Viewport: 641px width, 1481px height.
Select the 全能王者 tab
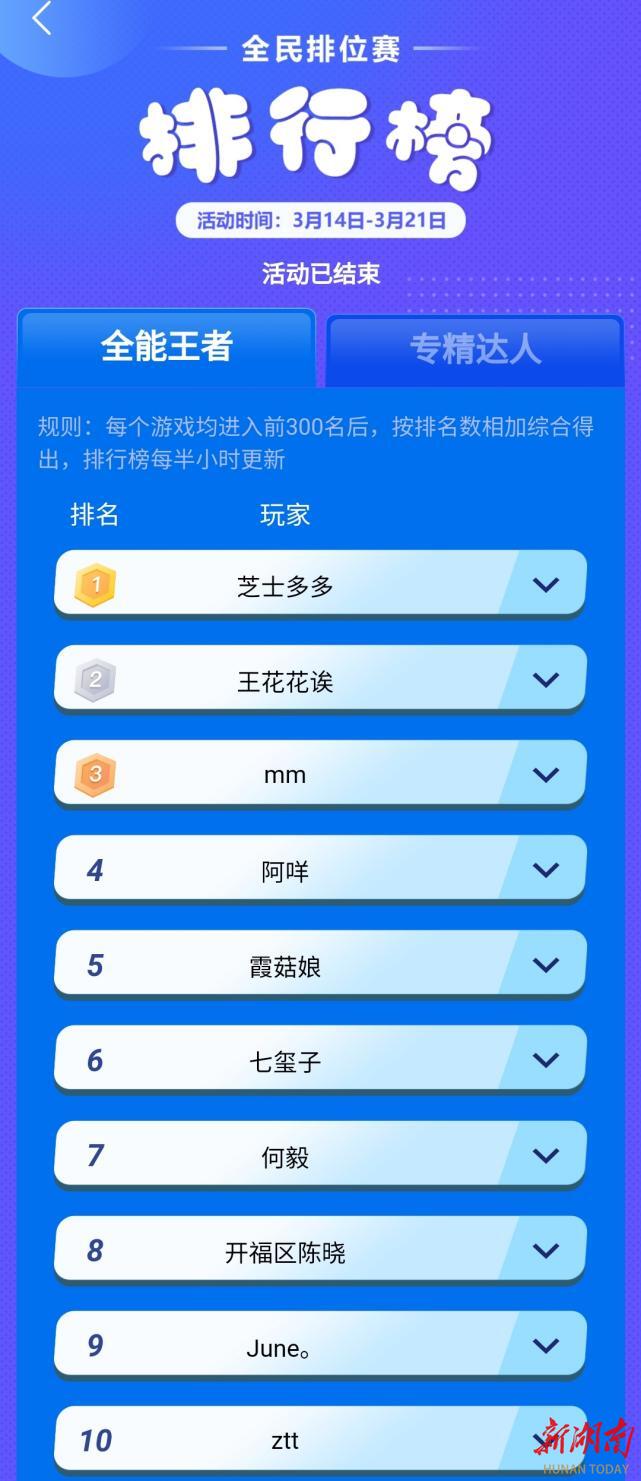click(x=167, y=346)
